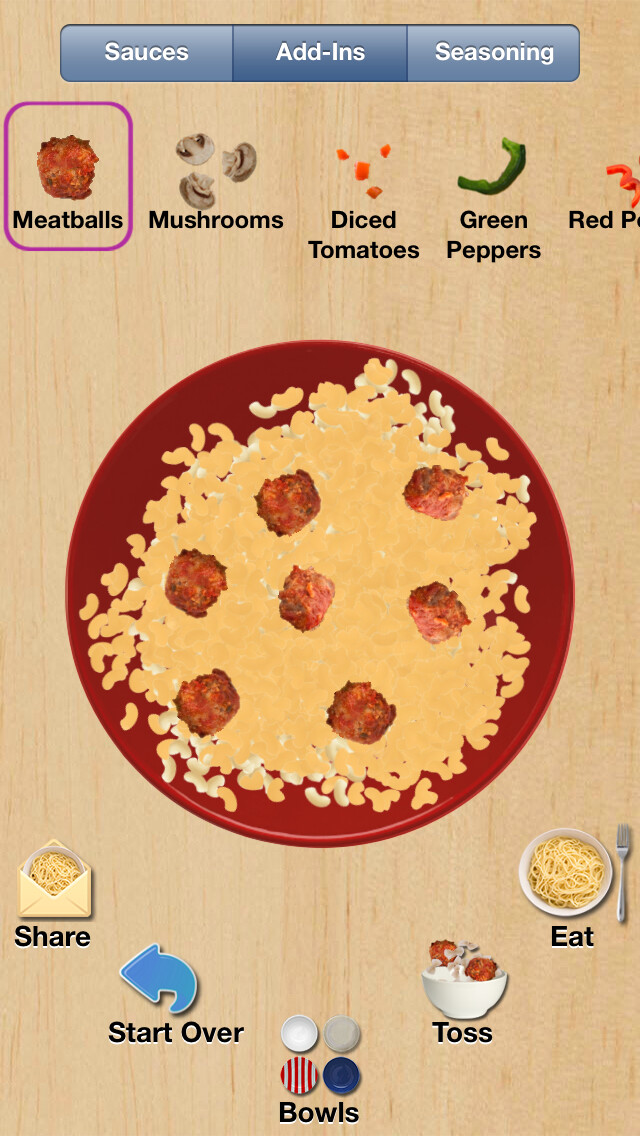The width and height of the screenshot is (640, 1136).
Task: Add Mushrooms to the dish
Action: point(216,185)
